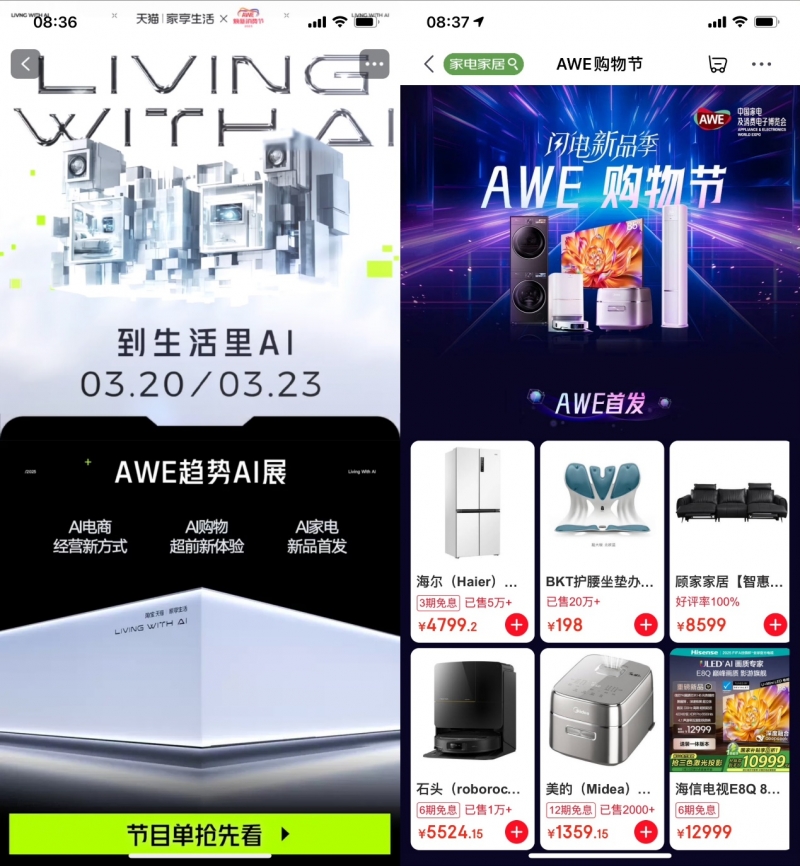Open the shopping cart icon
The image size is (800, 866).
(x=717, y=64)
